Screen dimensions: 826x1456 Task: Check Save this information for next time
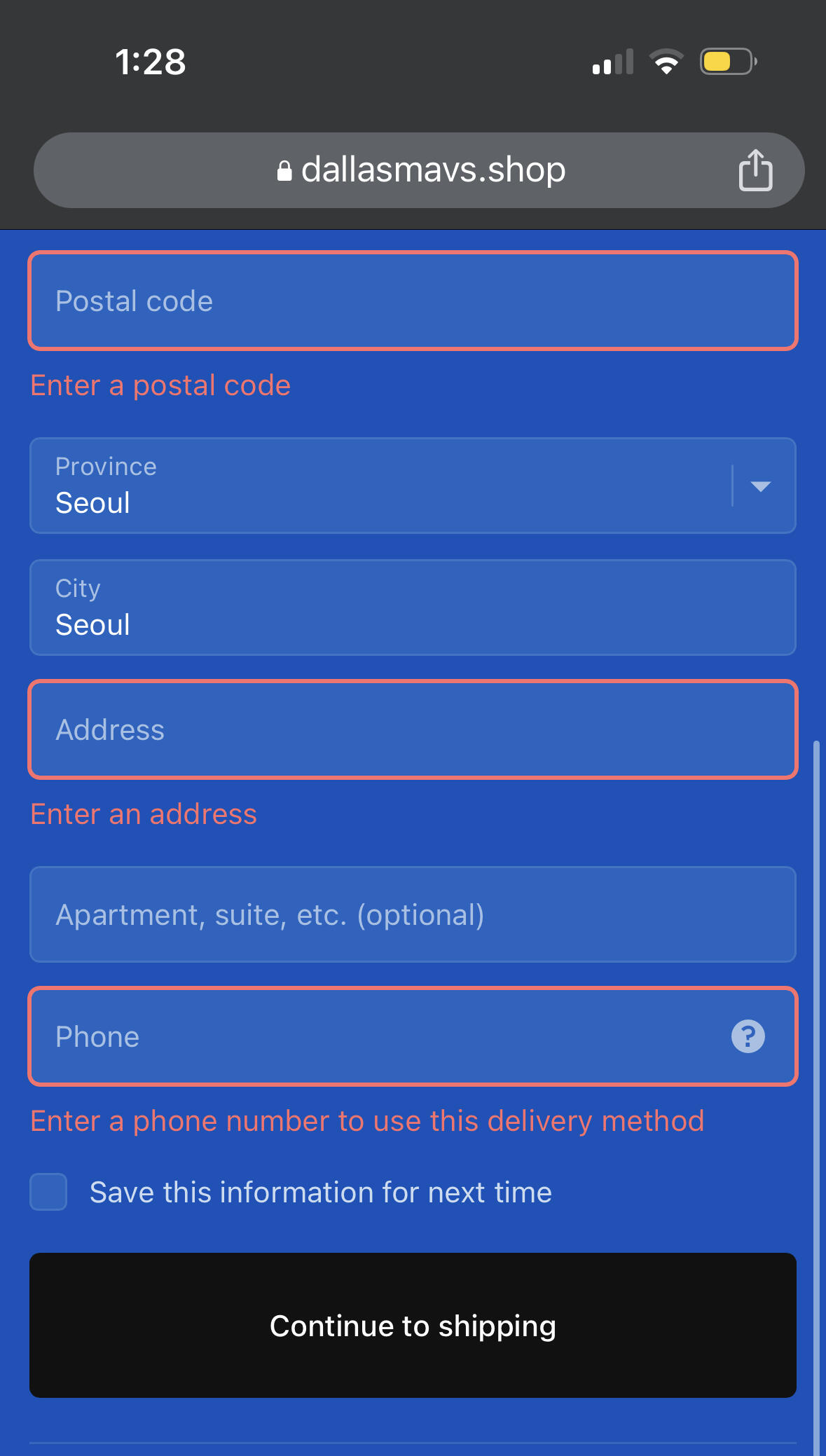click(48, 1192)
